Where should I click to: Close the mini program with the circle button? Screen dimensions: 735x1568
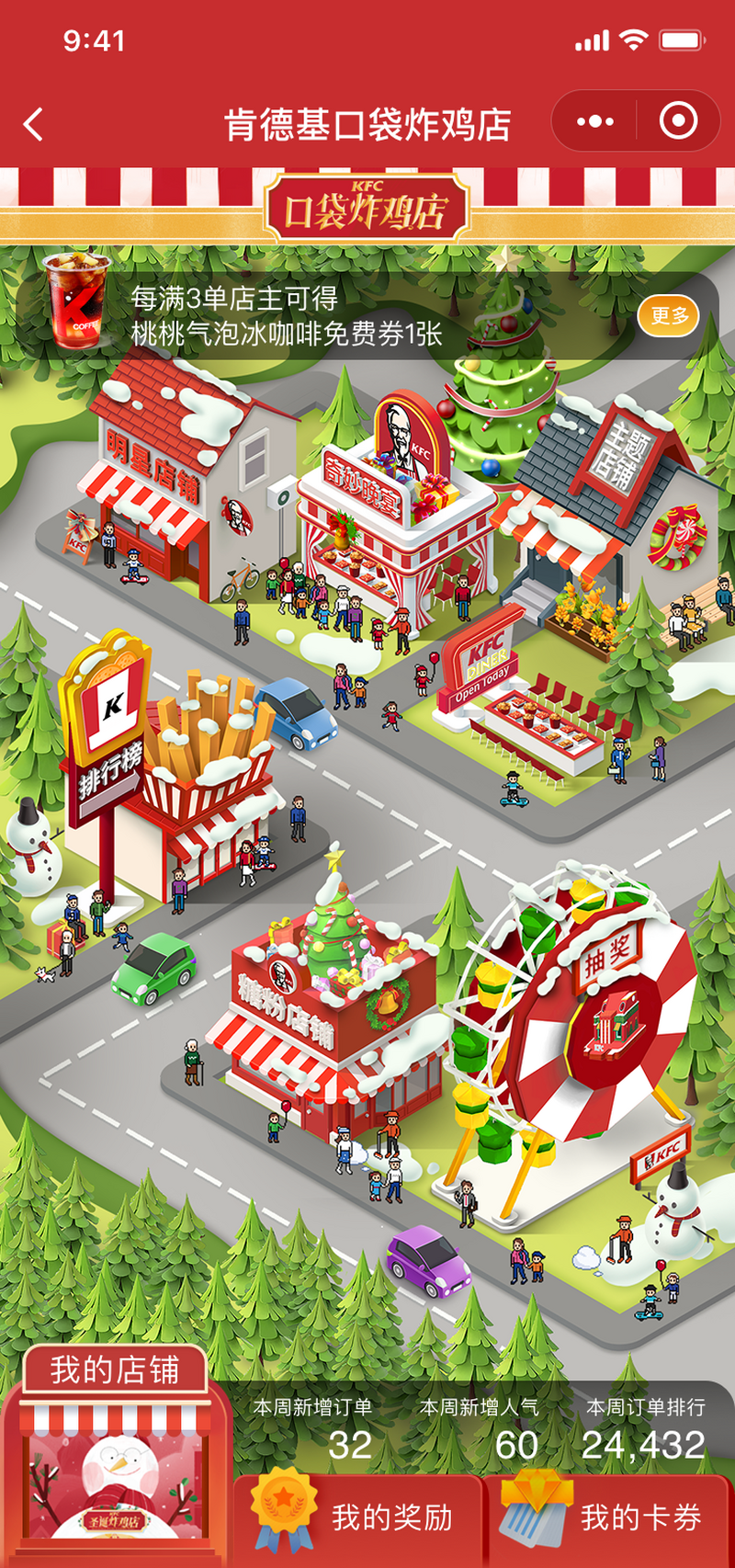click(678, 121)
